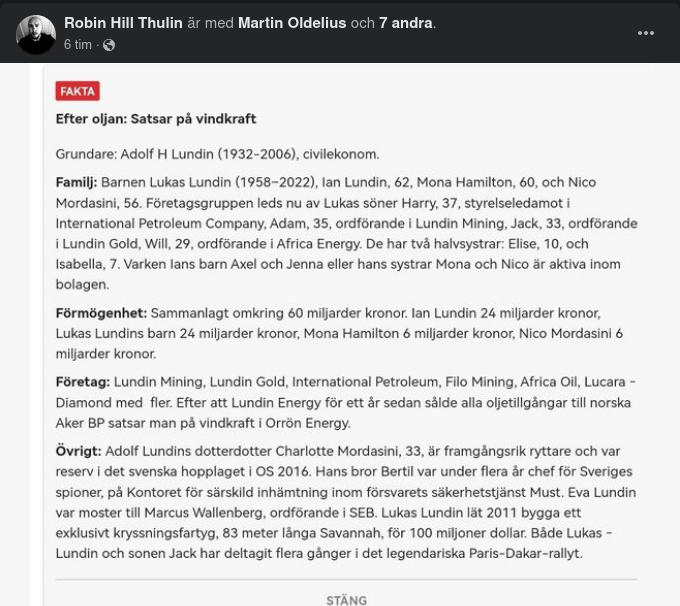
Task: Open tagged Martin Oldelius's profile
Action: (292, 23)
